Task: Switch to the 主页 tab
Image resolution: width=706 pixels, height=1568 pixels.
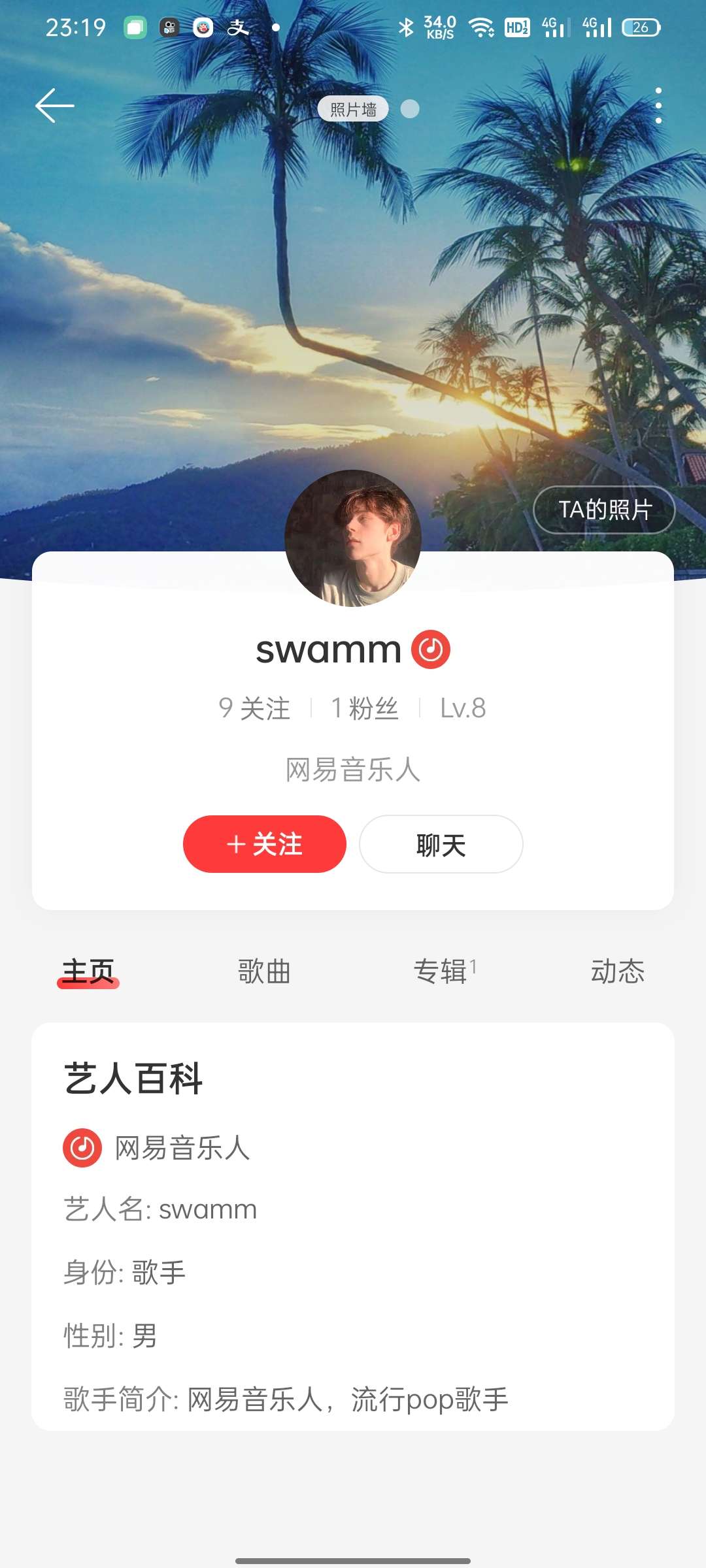Action: click(x=88, y=972)
